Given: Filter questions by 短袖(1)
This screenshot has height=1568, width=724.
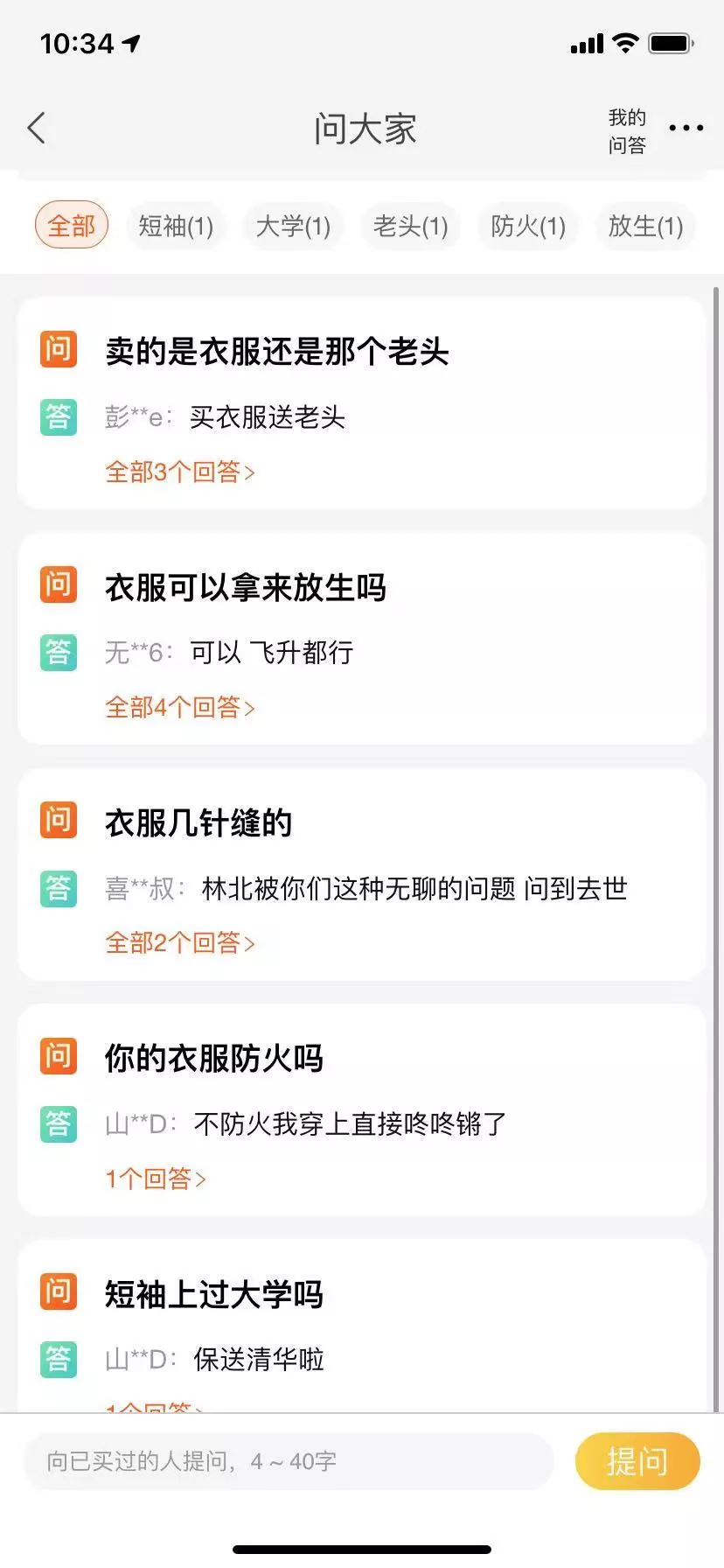Looking at the screenshot, I should tap(176, 227).
